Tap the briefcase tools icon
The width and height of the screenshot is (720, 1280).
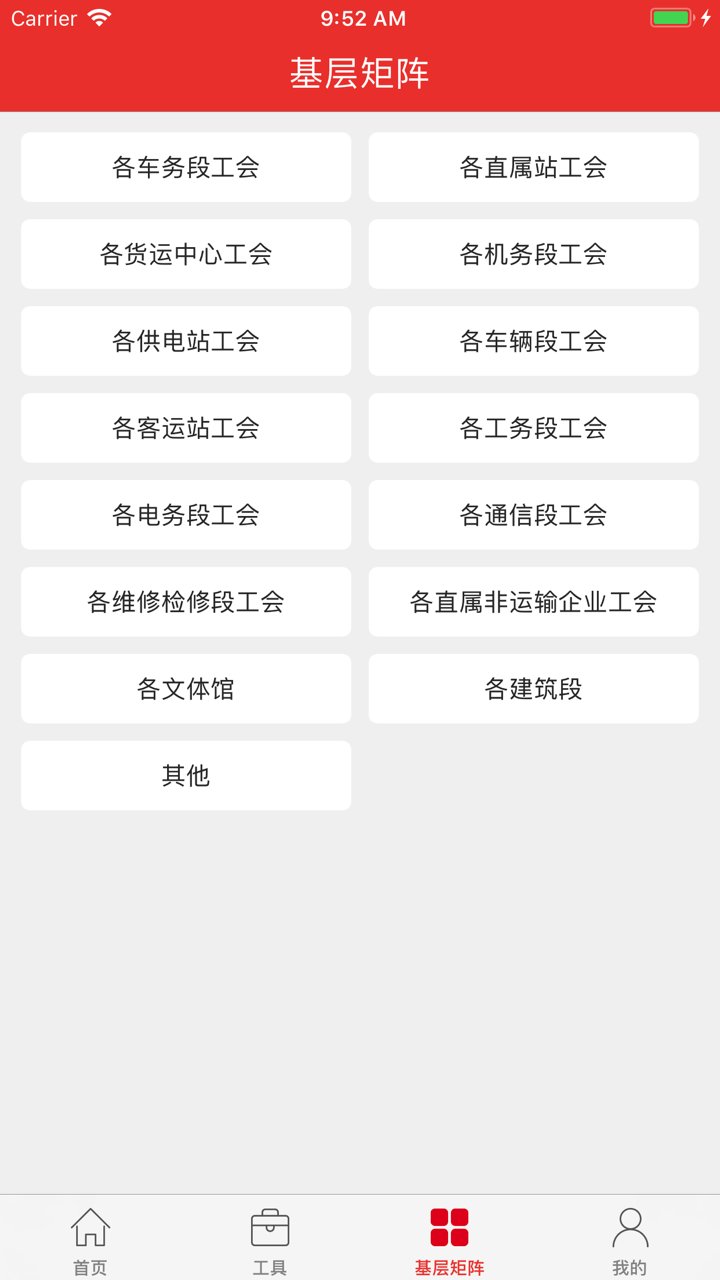[269, 1227]
